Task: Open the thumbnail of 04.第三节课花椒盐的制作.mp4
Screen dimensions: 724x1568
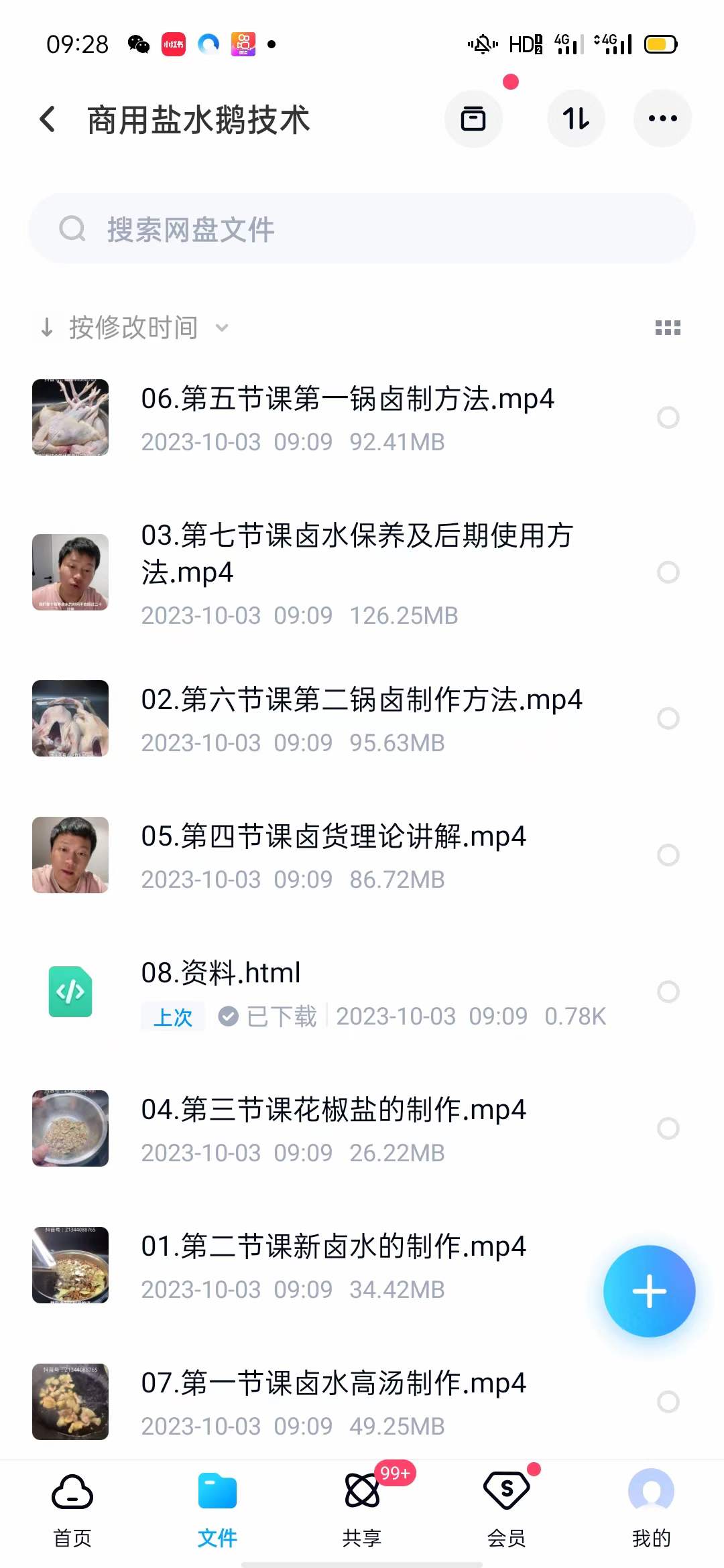Action: (70, 1129)
